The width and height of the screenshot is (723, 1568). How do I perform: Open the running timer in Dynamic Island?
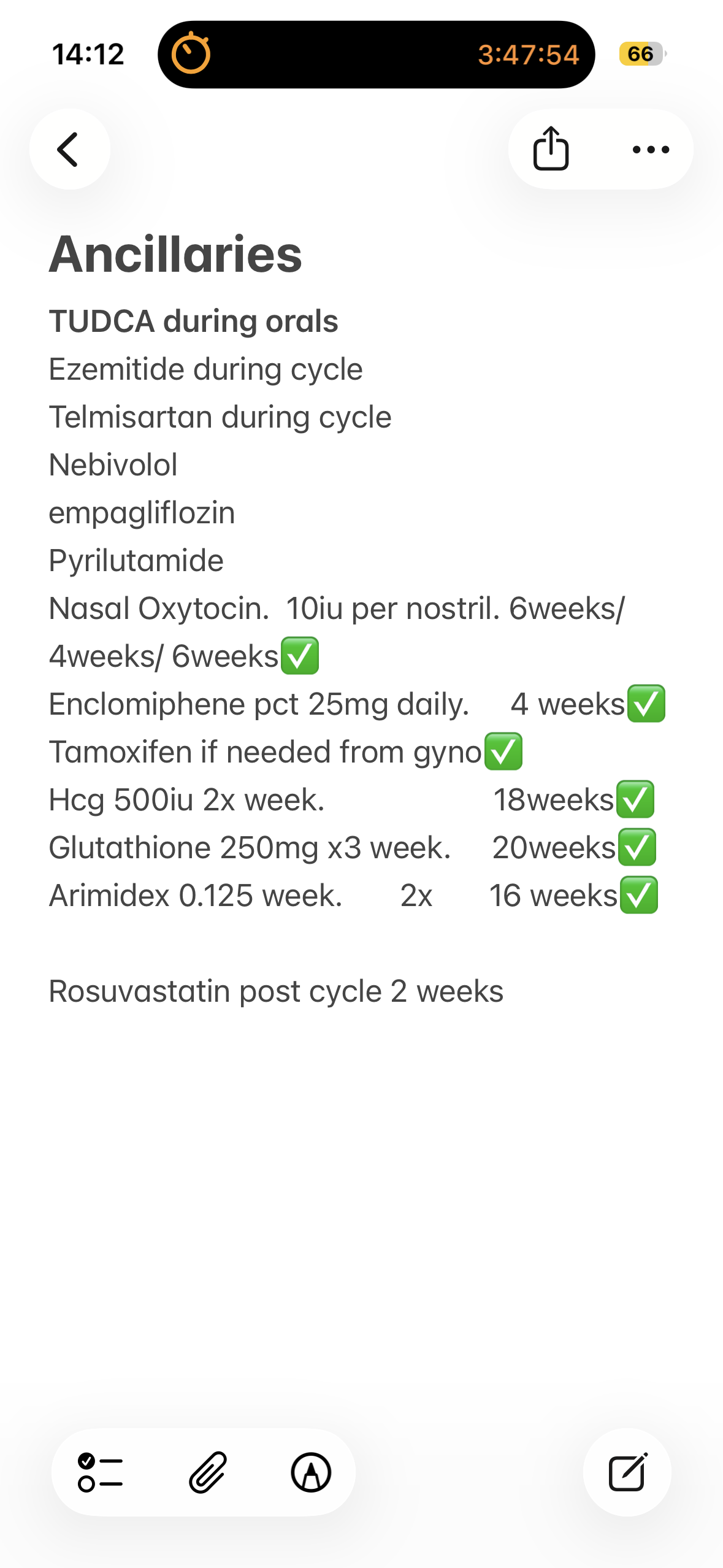coord(376,55)
